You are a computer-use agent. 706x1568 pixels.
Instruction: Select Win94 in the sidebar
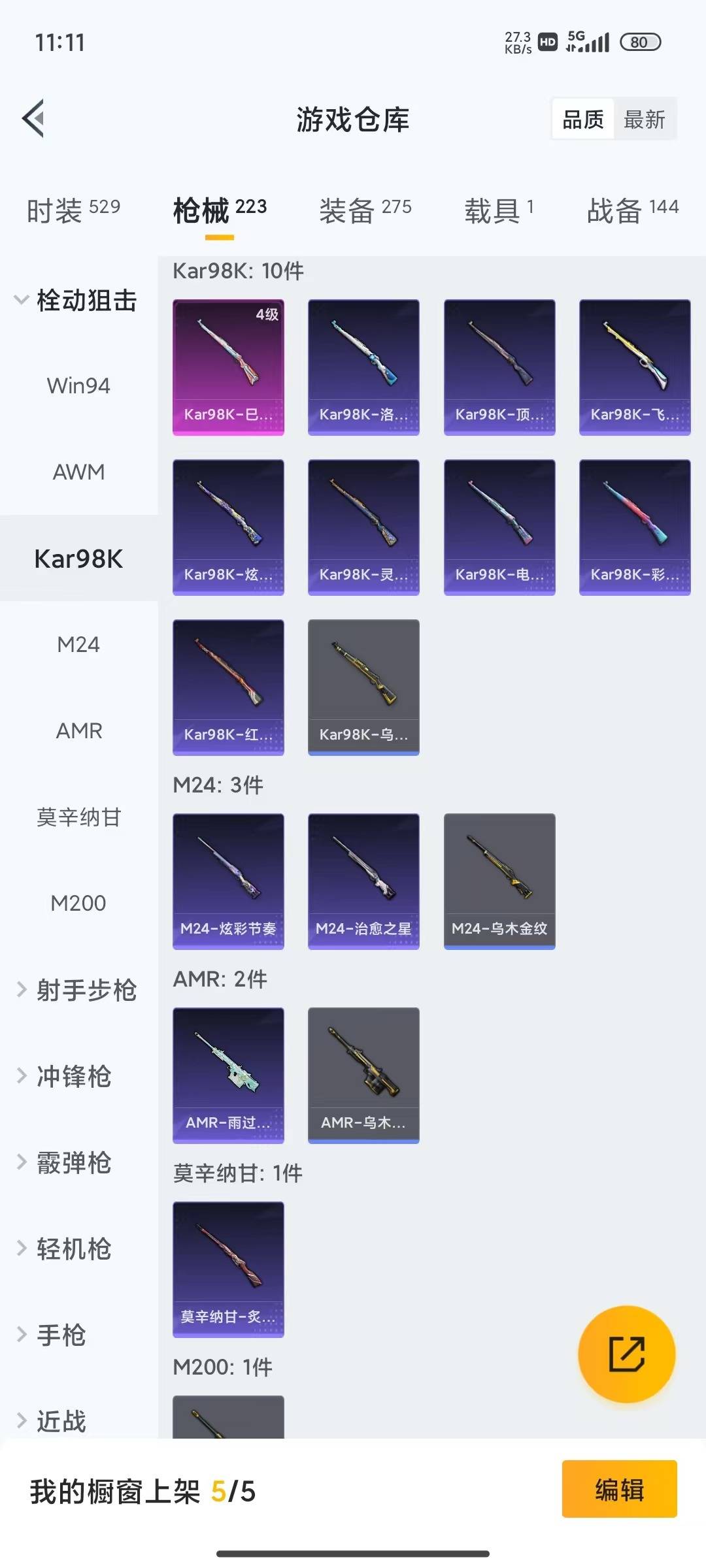78,385
